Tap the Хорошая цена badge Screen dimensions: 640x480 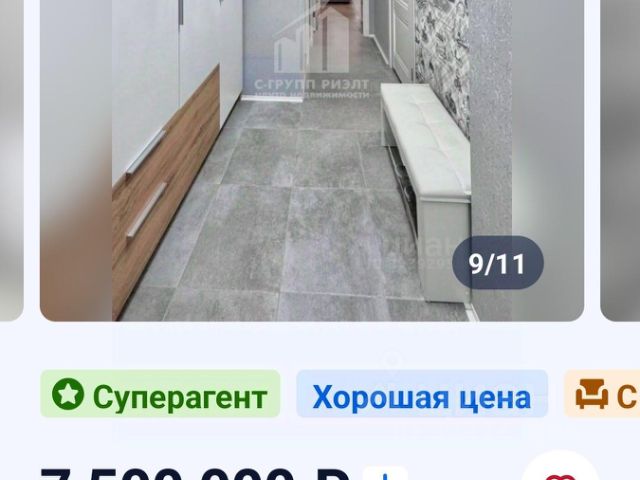point(421,395)
